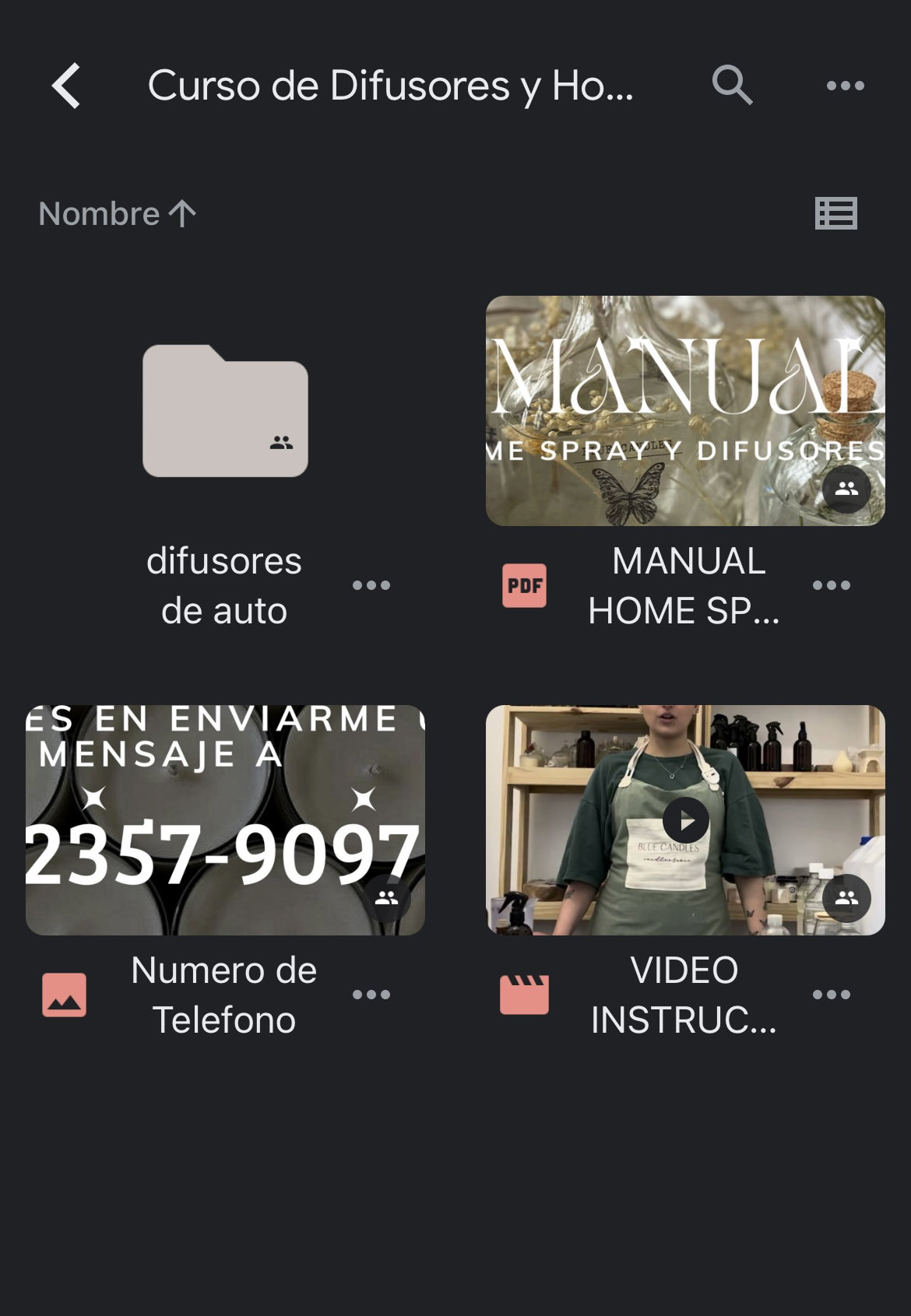View the Numero de Telefono image
The image size is (911, 1316).
[225, 820]
